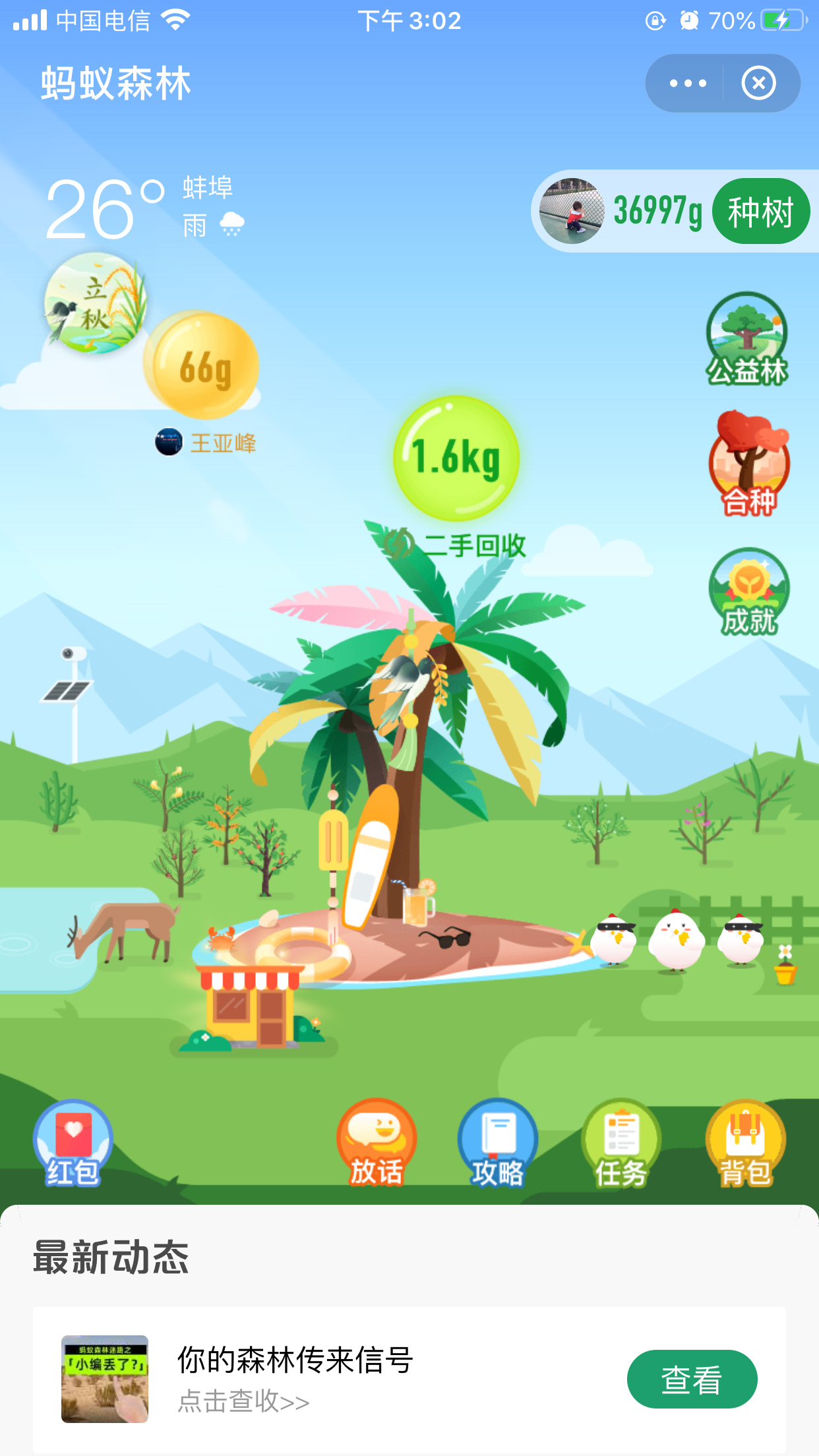This screenshot has width=819, height=1456.
Task: Open the mini-program more options menu
Action: coord(687,83)
